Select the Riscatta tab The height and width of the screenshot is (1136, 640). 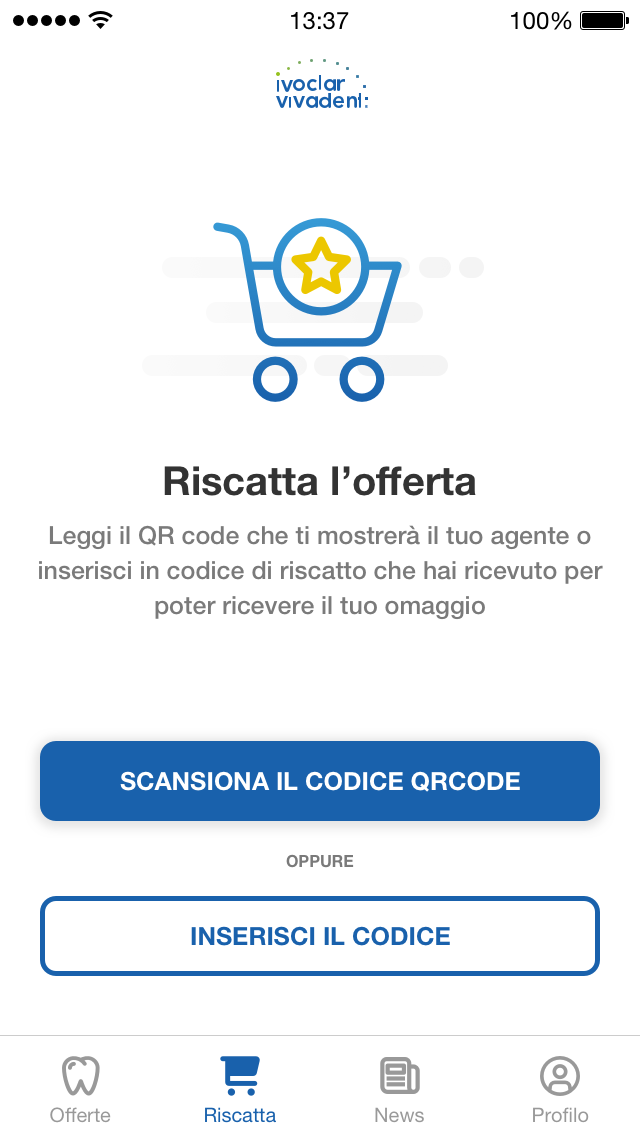coord(240,1088)
